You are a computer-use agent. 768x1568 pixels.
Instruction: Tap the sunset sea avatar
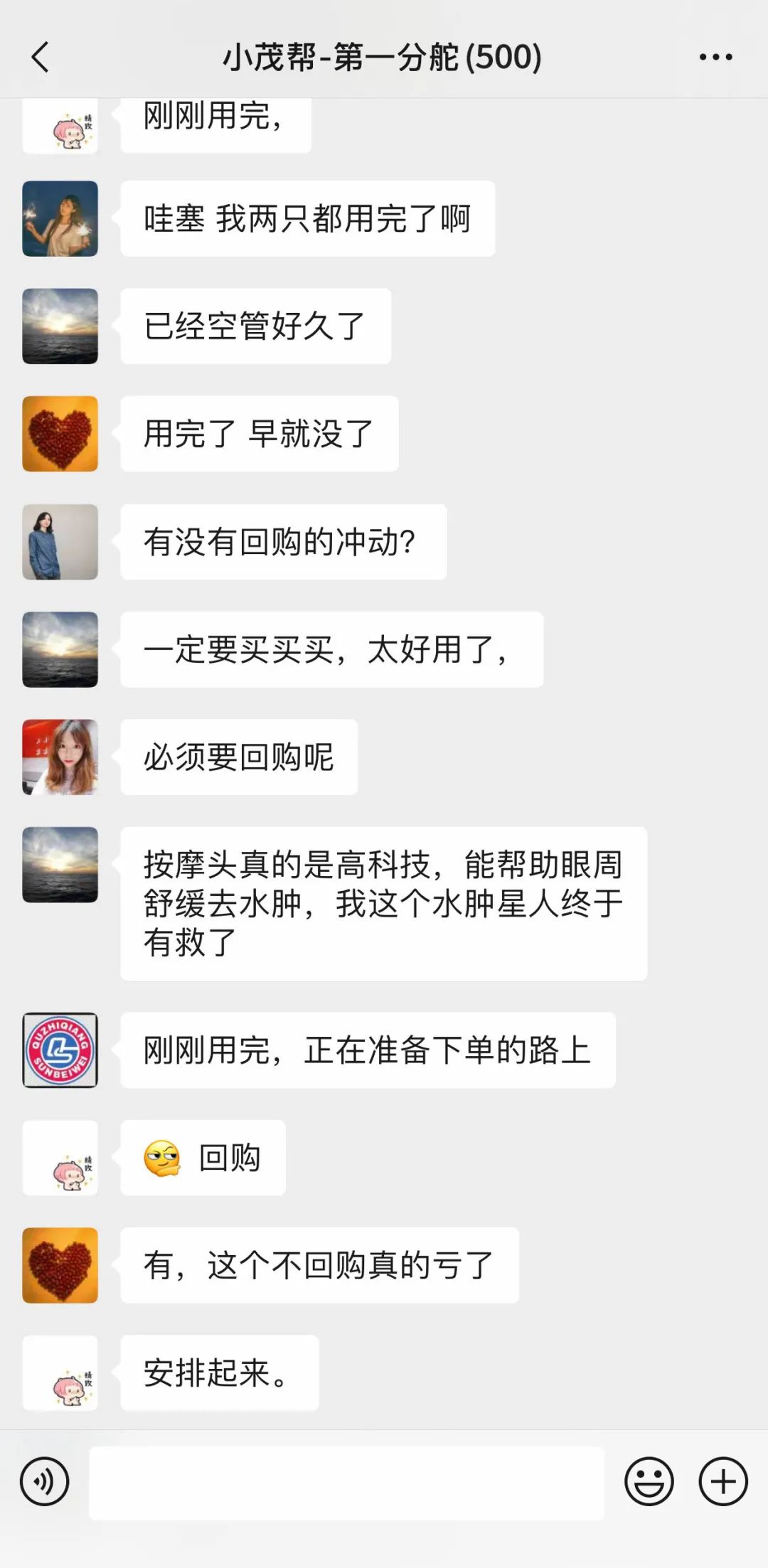pyautogui.click(x=61, y=326)
